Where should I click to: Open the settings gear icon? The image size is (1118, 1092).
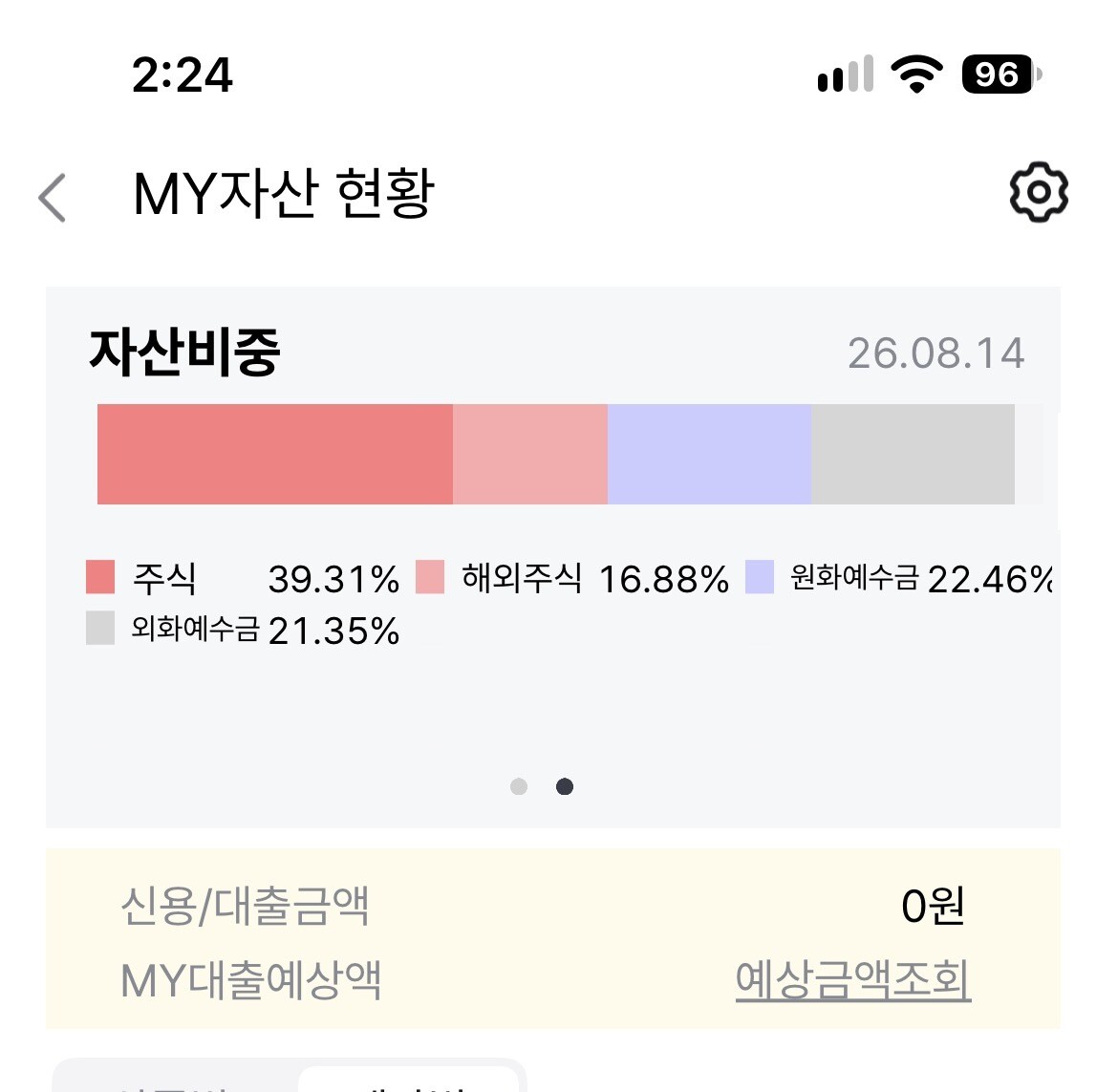1038,192
